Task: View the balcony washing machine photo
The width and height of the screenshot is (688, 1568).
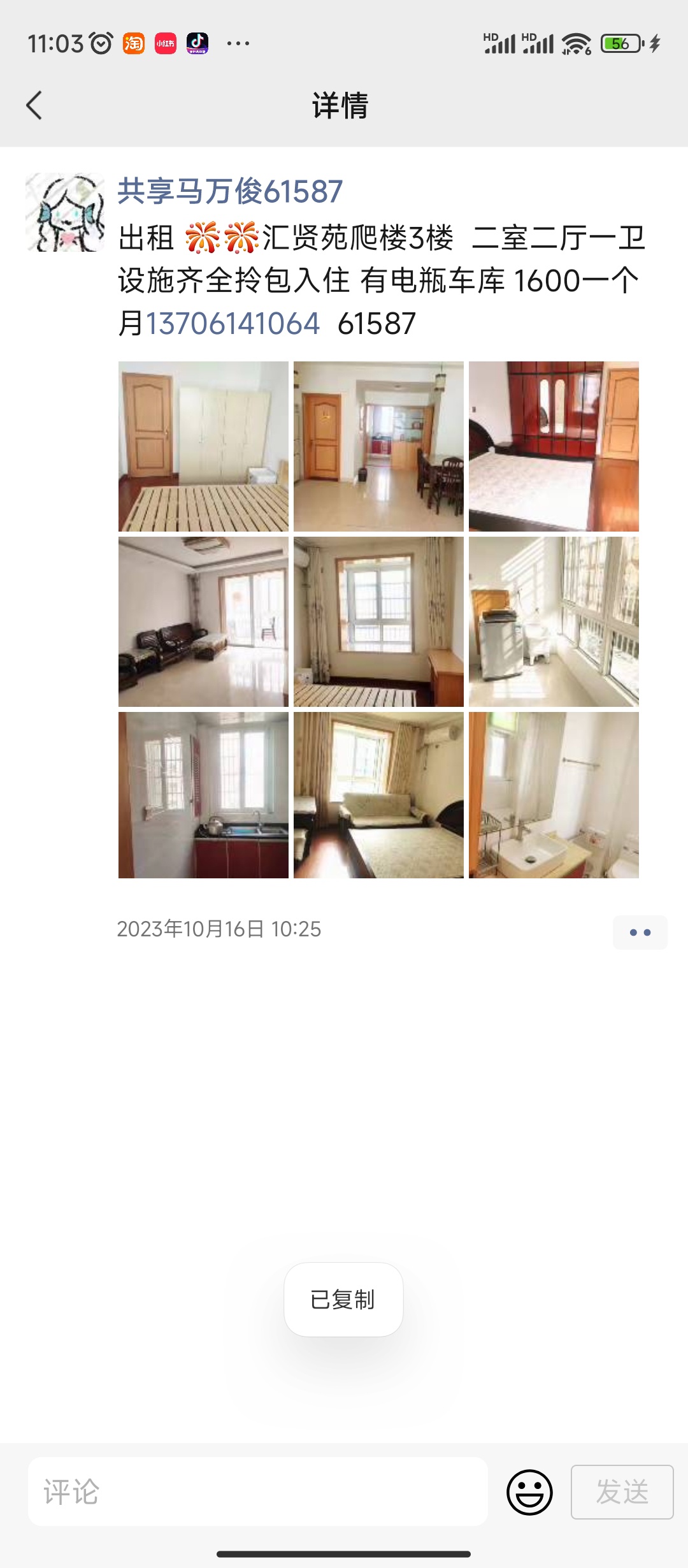Action: click(x=554, y=621)
